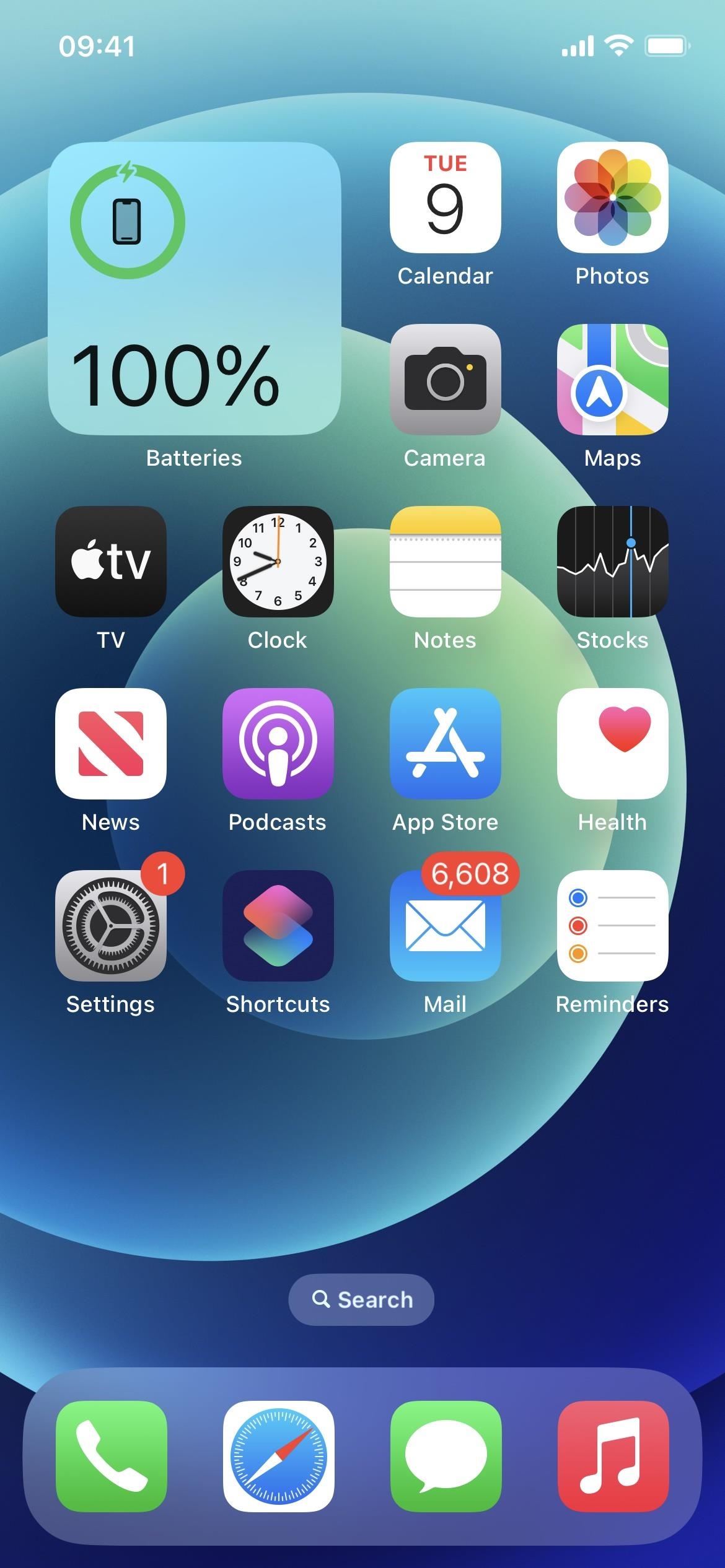
Task: Open the Phone app in the dock
Action: pos(111,1457)
